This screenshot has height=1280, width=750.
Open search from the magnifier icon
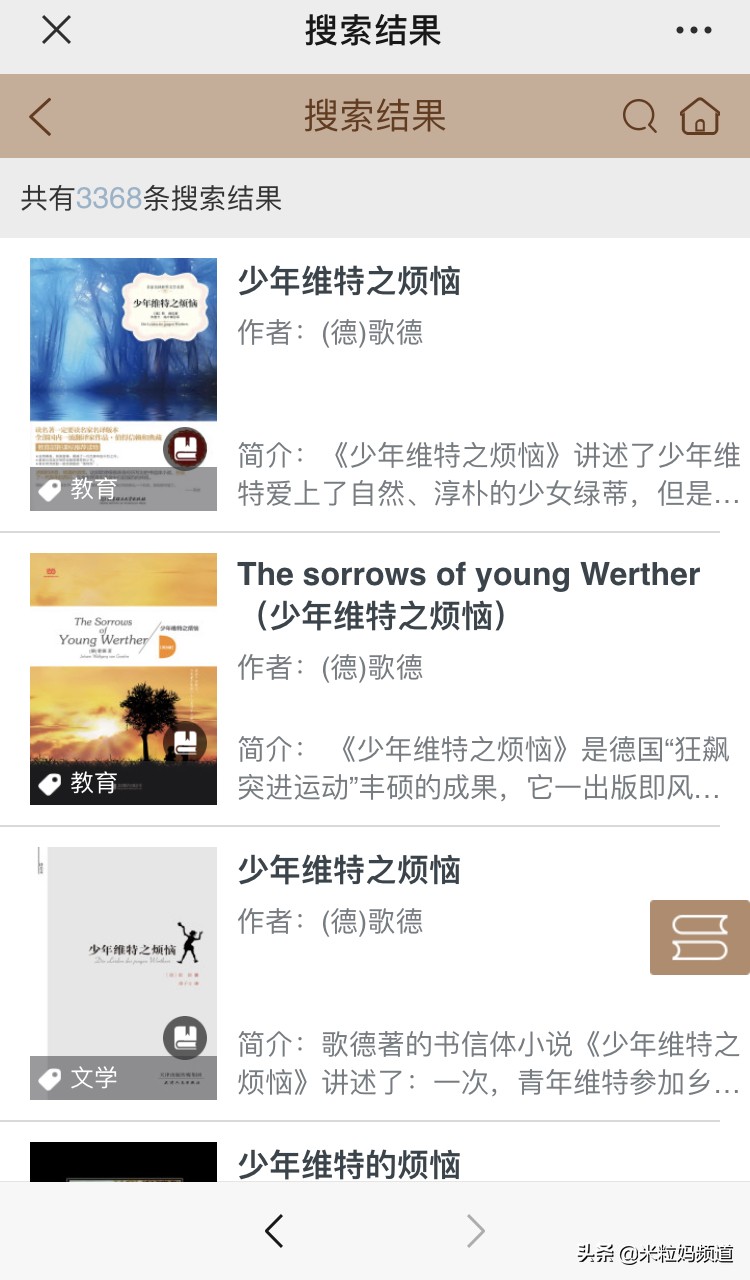[639, 117]
